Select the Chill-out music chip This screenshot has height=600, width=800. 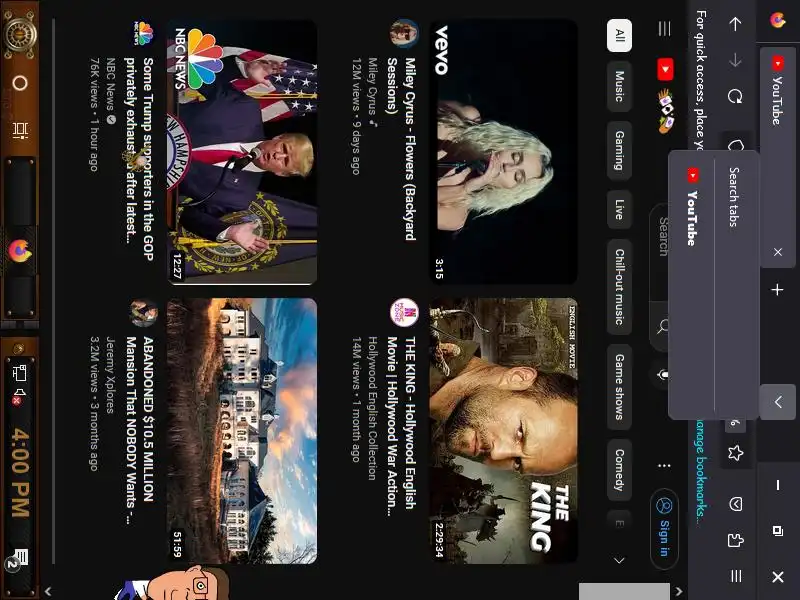[619, 287]
